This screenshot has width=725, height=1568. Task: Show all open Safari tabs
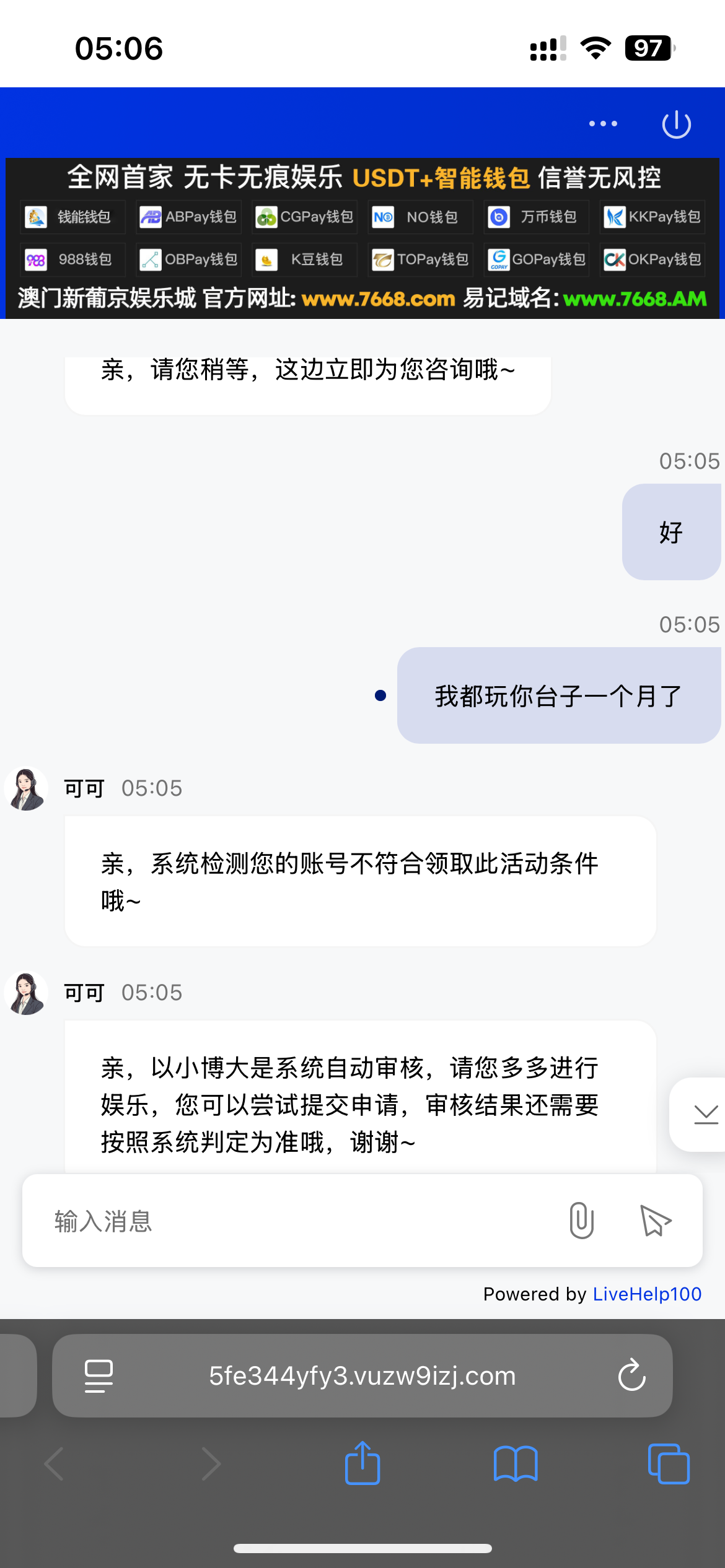668,1464
